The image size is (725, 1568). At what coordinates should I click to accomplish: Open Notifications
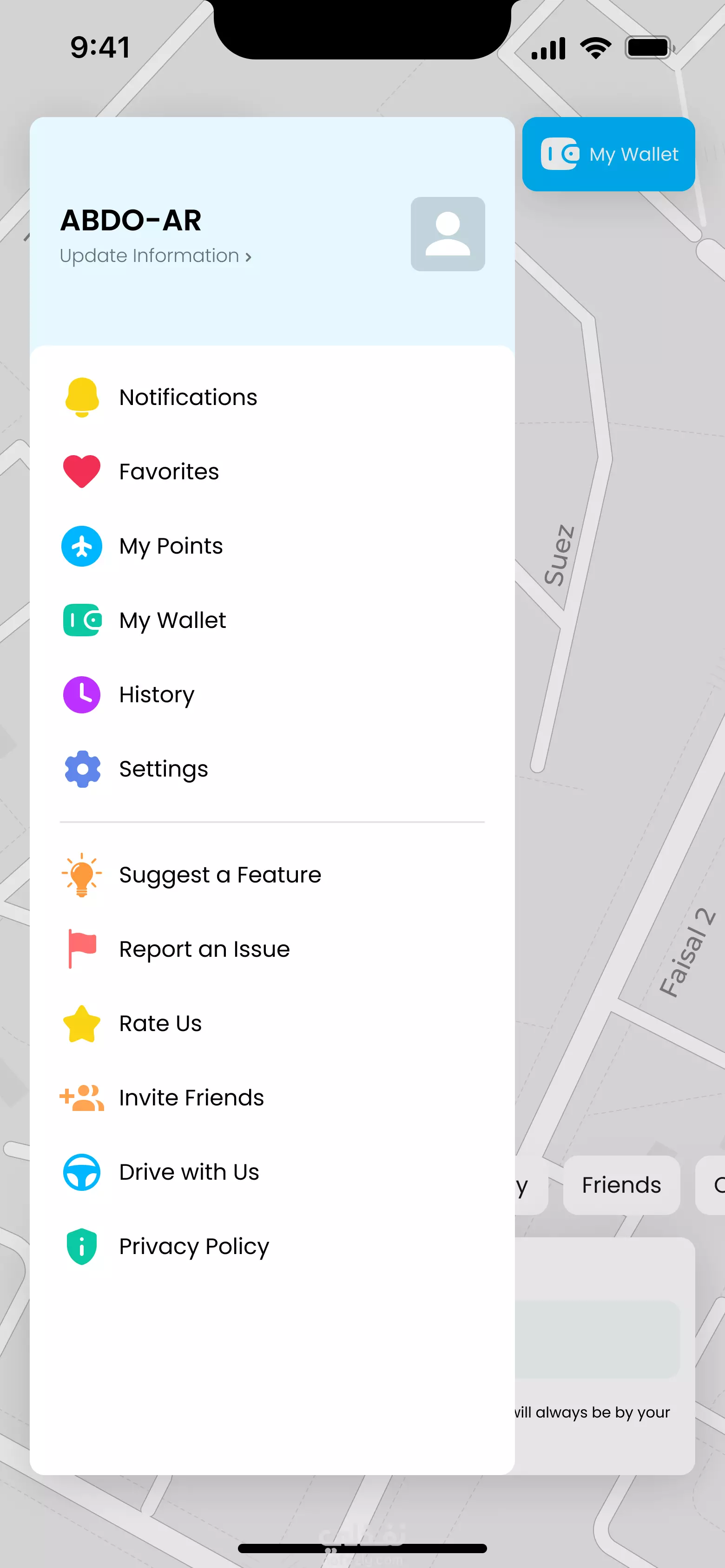tap(272, 398)
